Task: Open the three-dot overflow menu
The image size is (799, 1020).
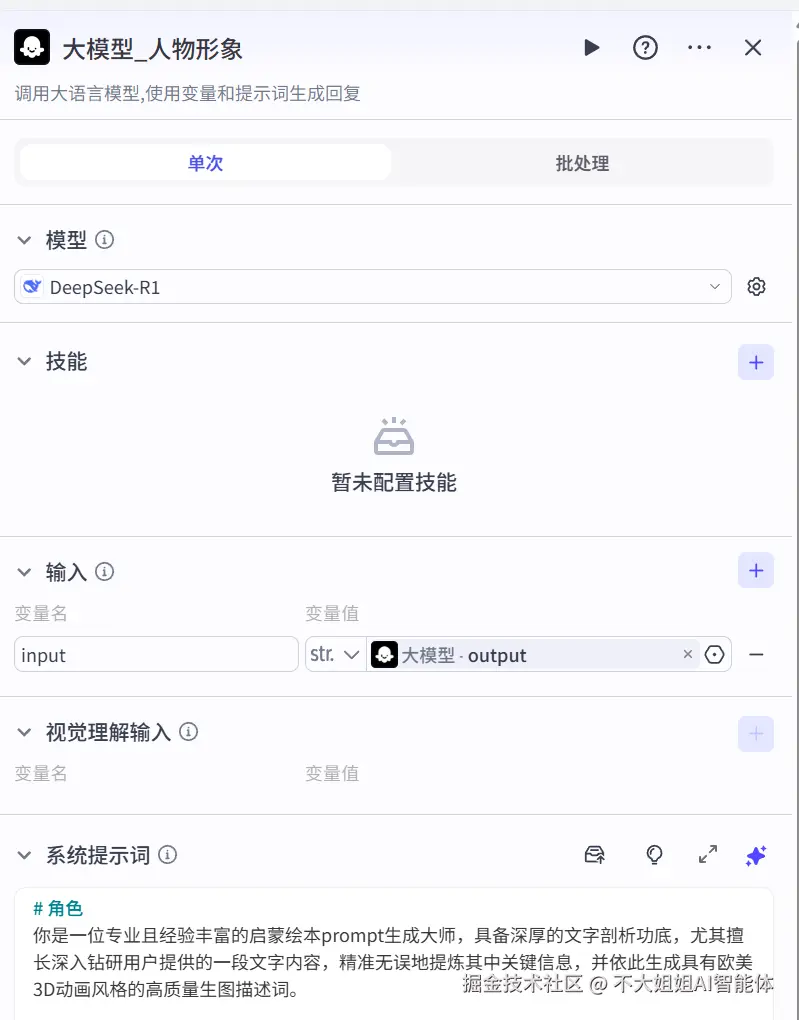Action: [700, 48]
